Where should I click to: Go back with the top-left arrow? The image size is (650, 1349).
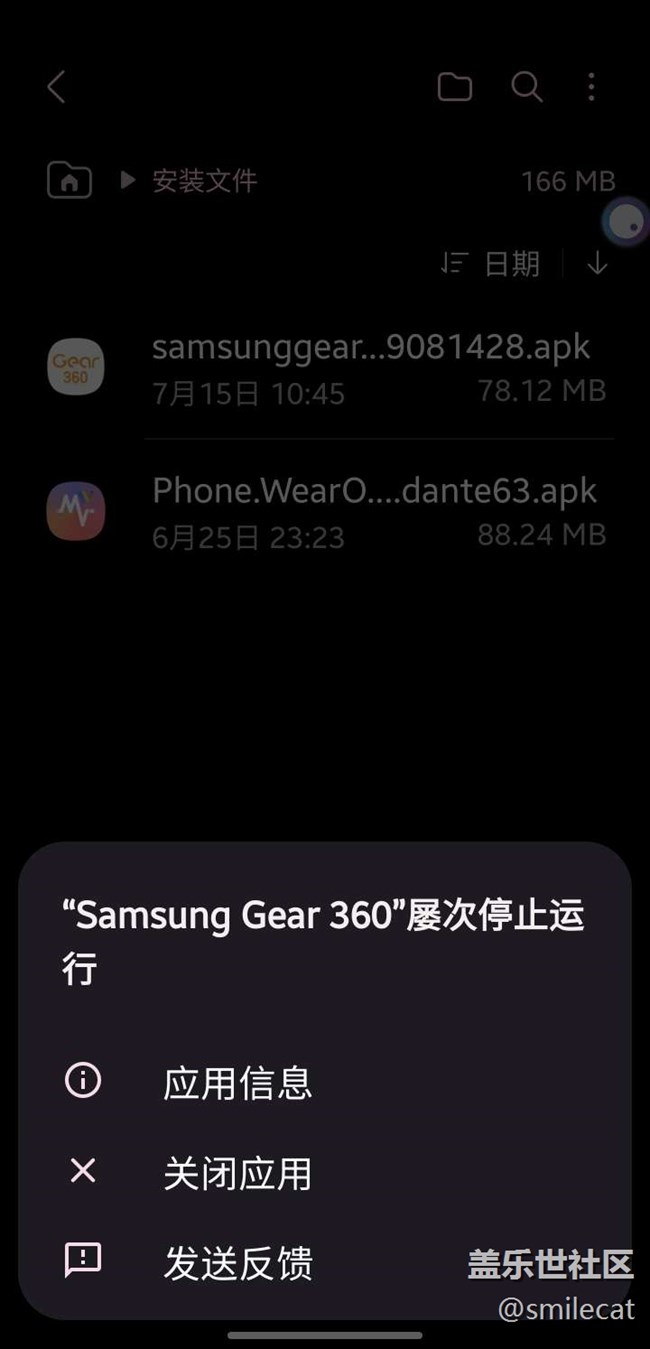click(57, 87)
